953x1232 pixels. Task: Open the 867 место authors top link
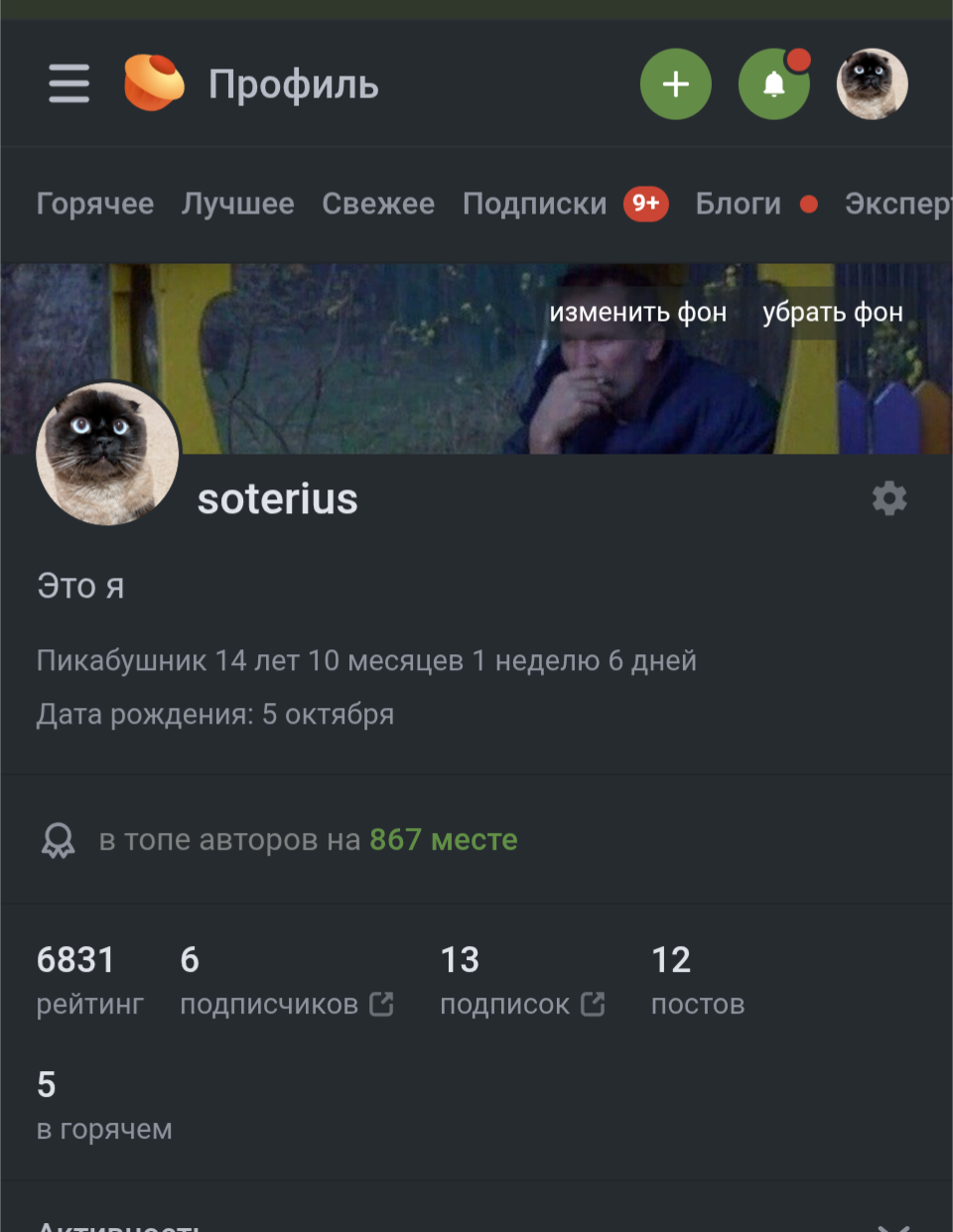(443, 840)
